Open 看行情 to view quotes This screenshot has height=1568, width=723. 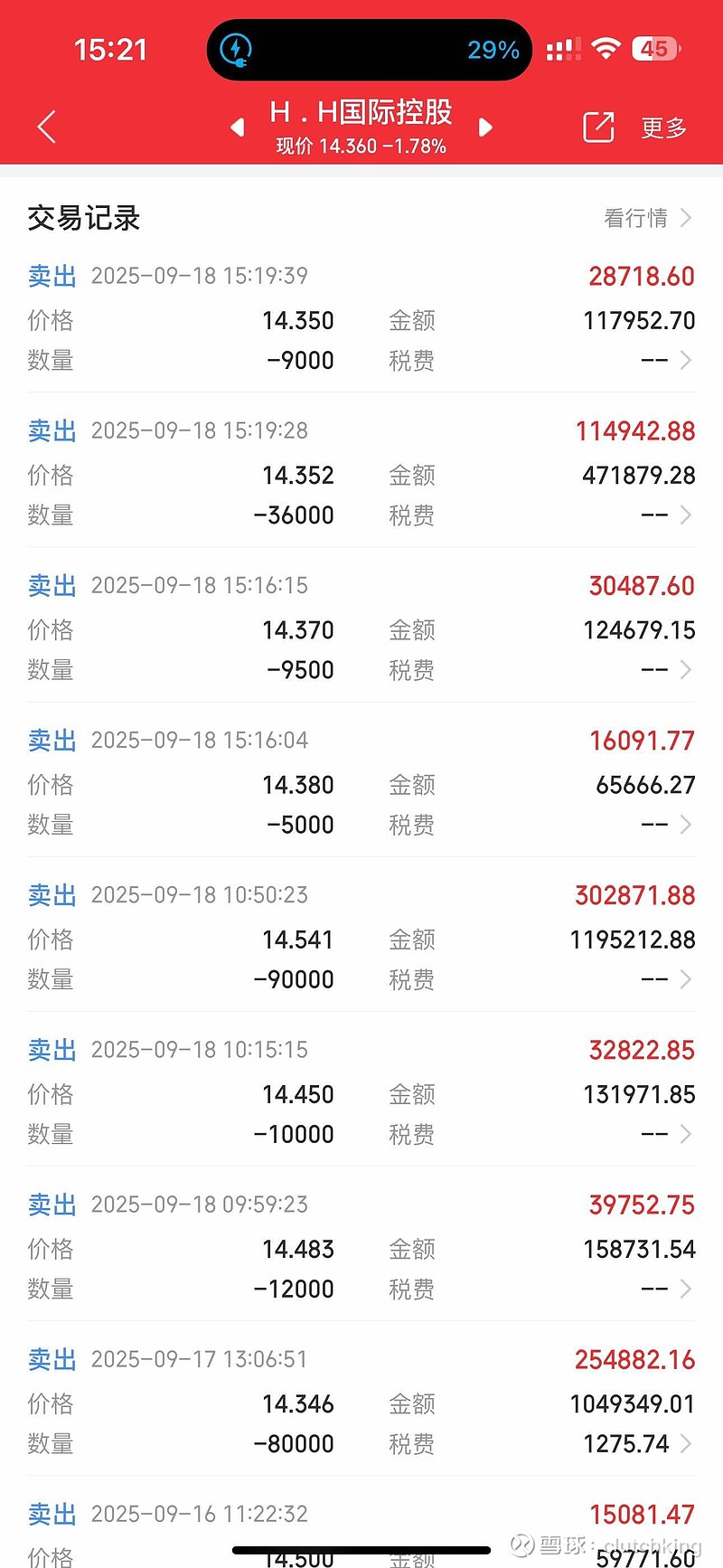[x=647, y=218]
